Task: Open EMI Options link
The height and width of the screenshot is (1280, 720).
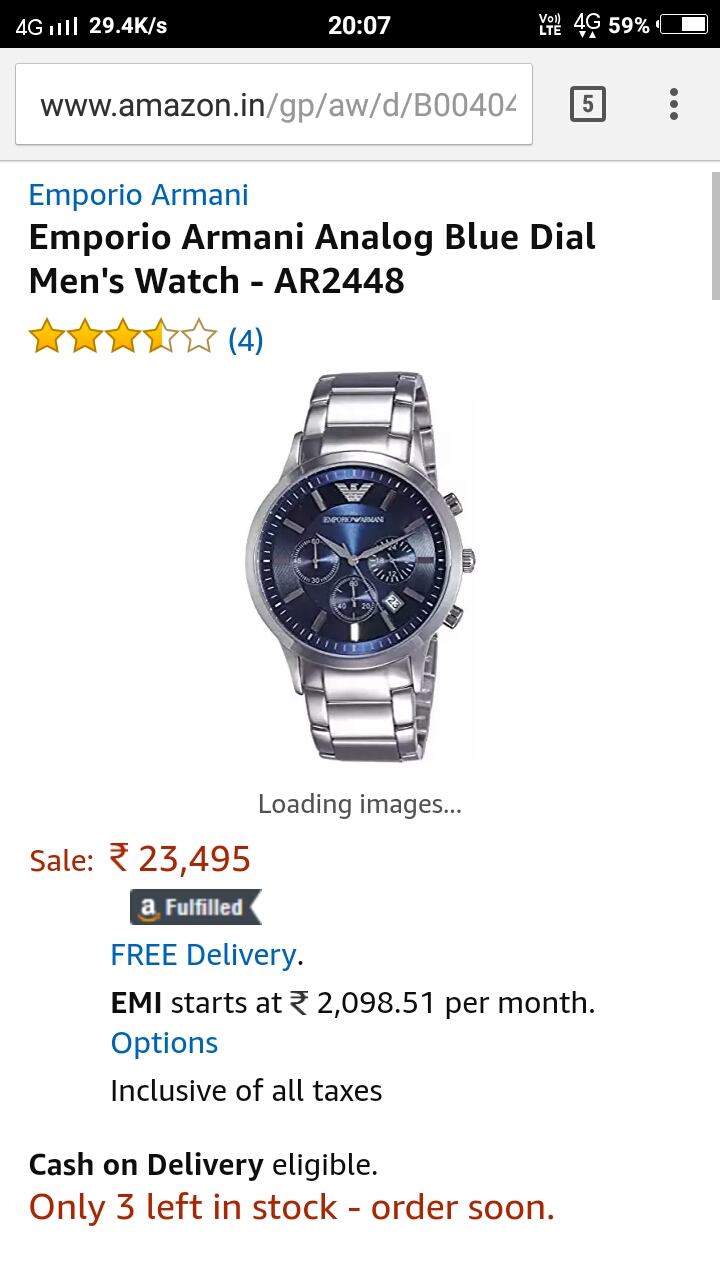Action: pyautogui.click(x=164, y=1043)
